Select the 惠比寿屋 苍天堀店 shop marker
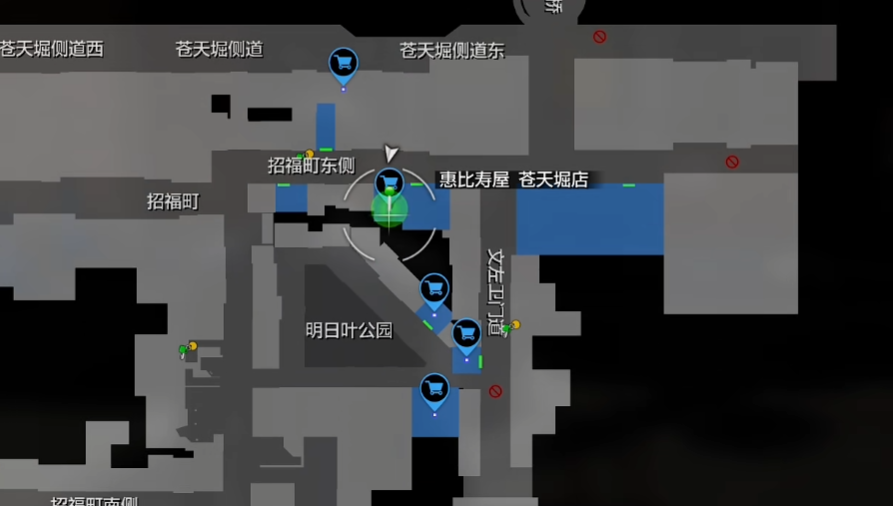Screen dimensions: 893x506 tap(389, 183)
